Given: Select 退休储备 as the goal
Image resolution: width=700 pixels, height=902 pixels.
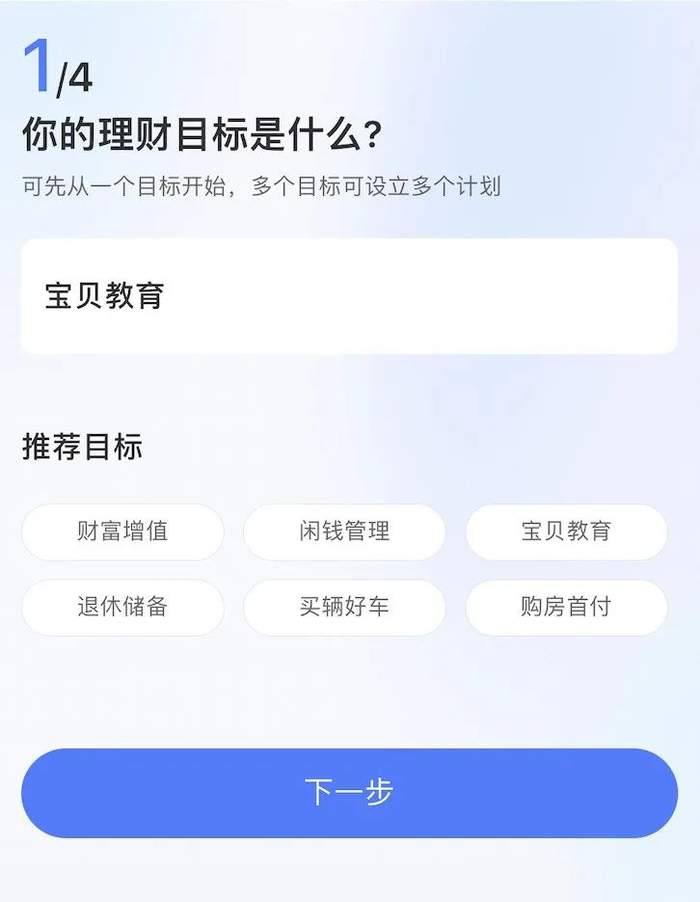Looking at the screenshot, I should tap(122, 607).
